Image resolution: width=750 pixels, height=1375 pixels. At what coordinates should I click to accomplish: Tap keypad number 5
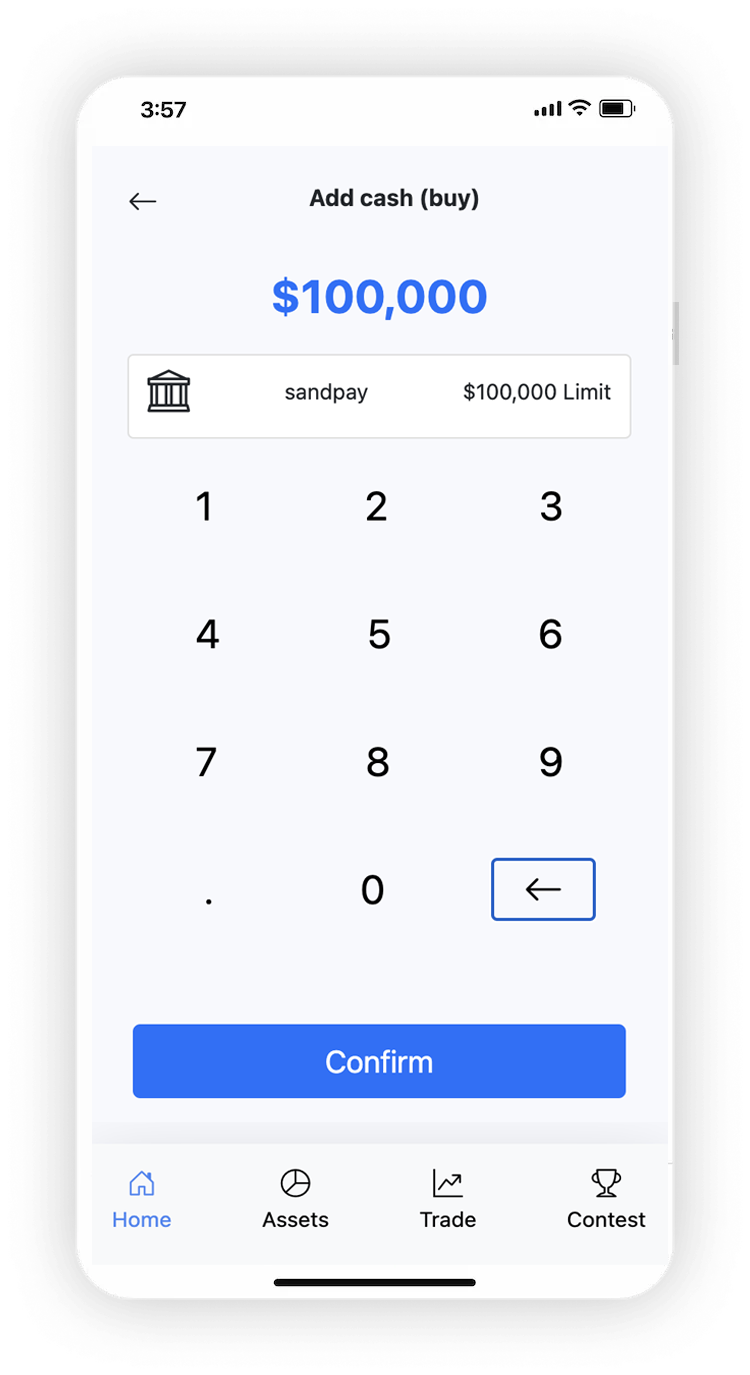click(x=378, y=634)
